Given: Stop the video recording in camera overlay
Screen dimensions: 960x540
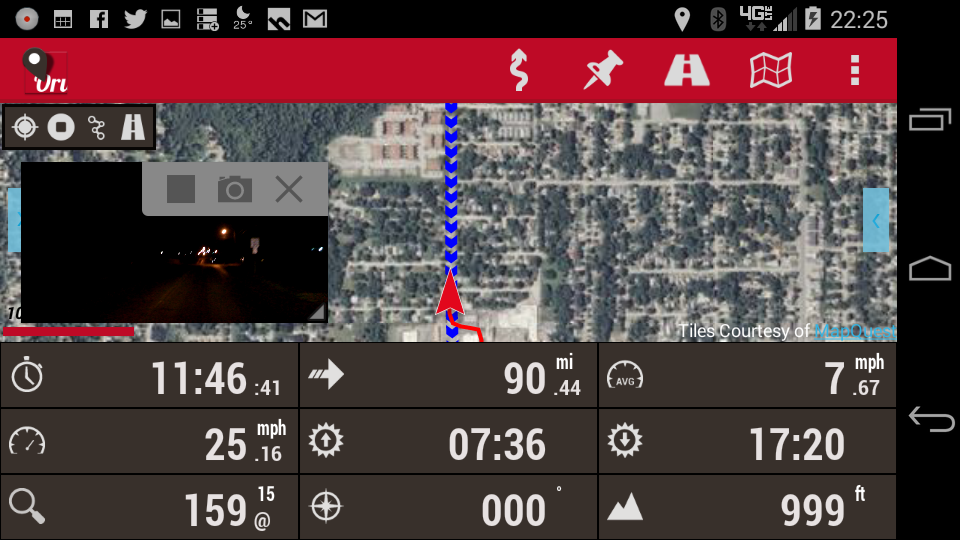Looking at the screenshot, I should point(181,189).
